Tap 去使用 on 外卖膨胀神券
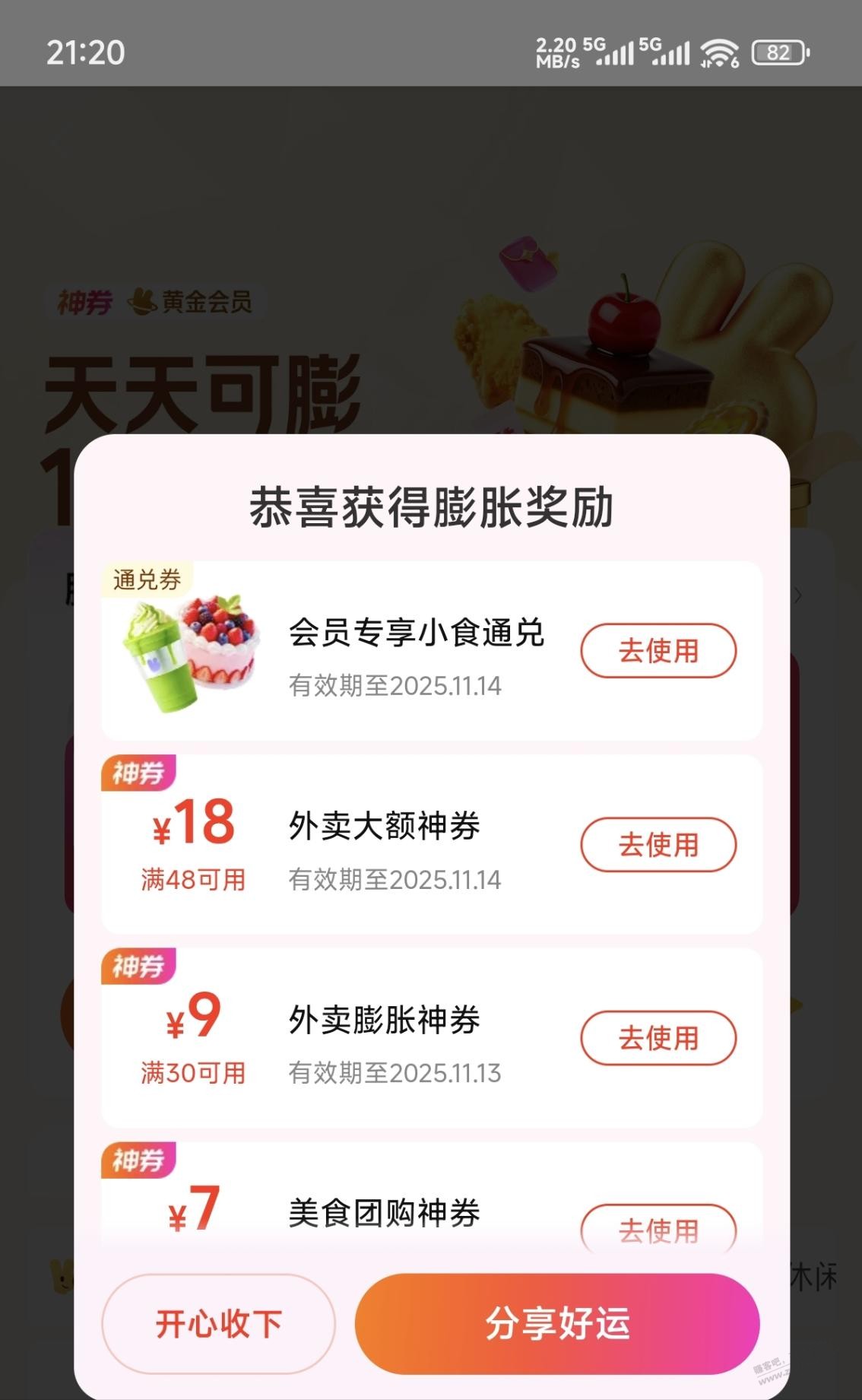The height and width of the screenshot is (1400, 862). (x=658, y=1037)
